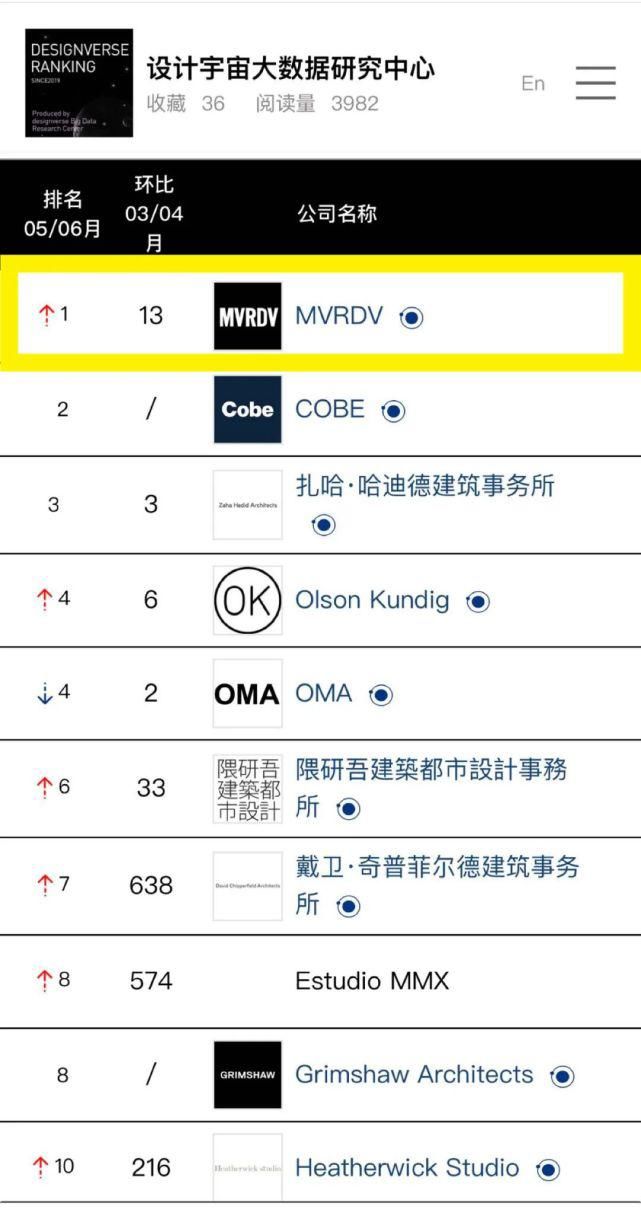Viewport: 641px width, 1213px height.
Task: Open the OMA company link
Action: pos(323,693)
